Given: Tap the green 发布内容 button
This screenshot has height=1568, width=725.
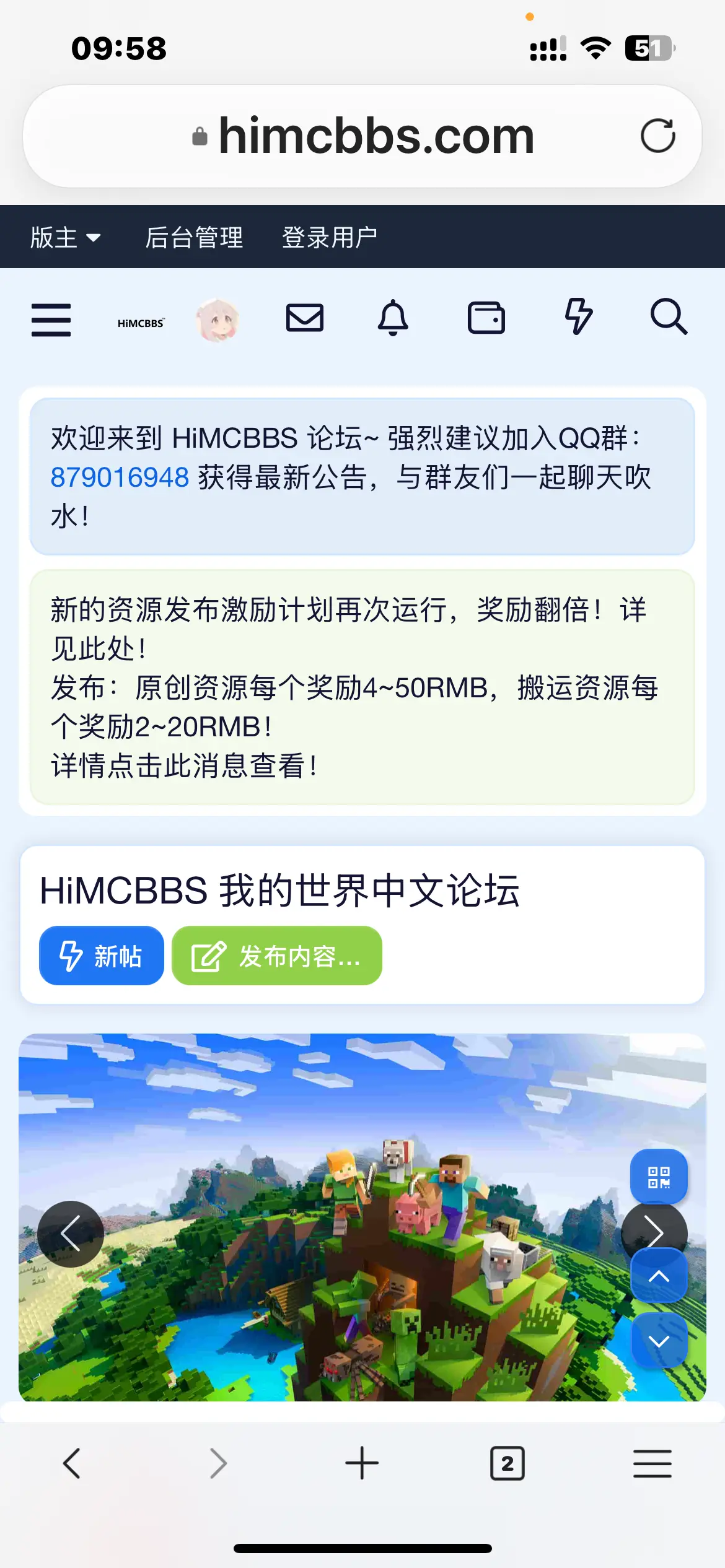Looking at the screenshot, I should pos(276,956).
